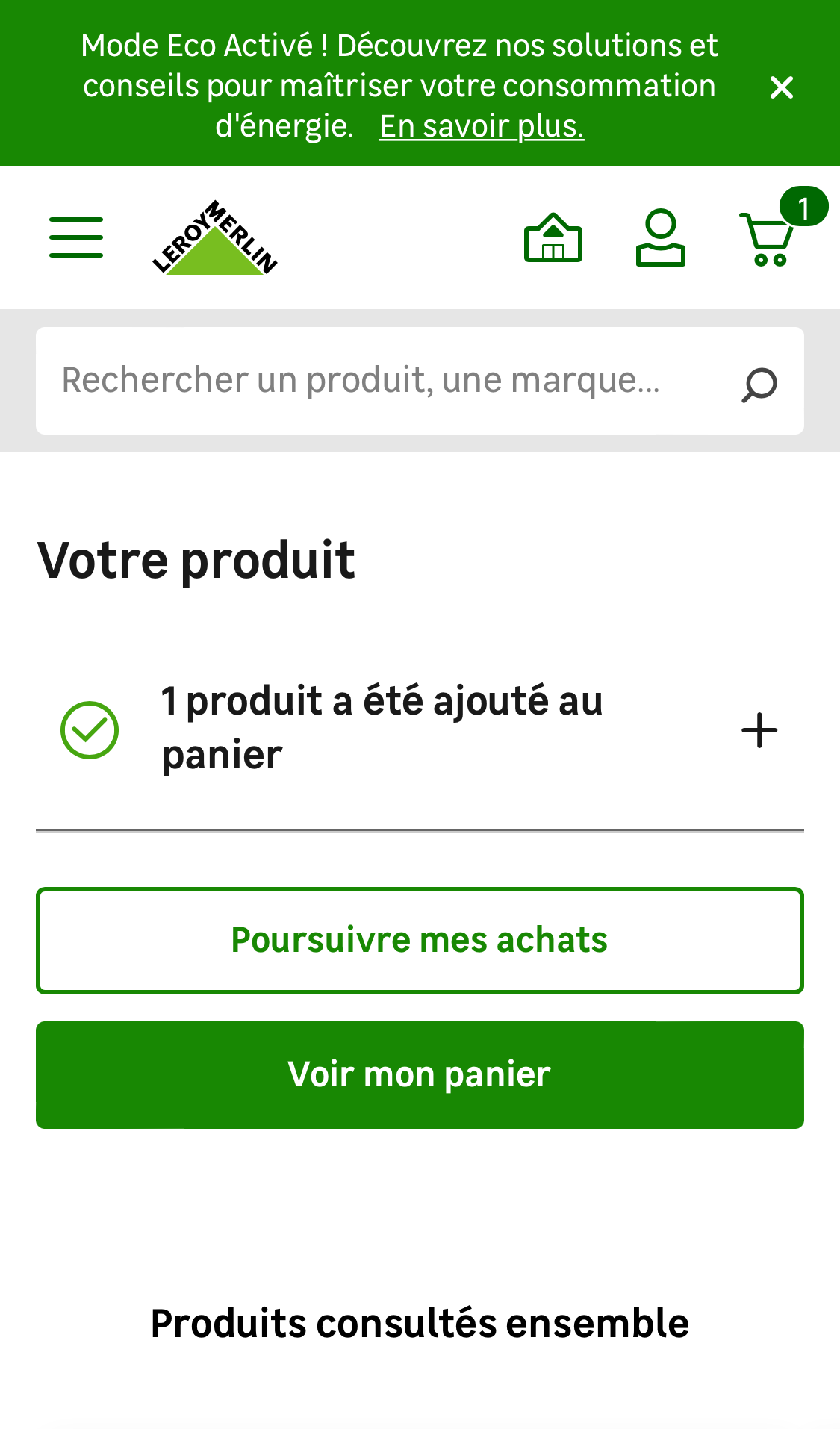Open the Mode Eco Activé banner message
This screenshot has height=1429, width=840.
click(x=400, y=84)
